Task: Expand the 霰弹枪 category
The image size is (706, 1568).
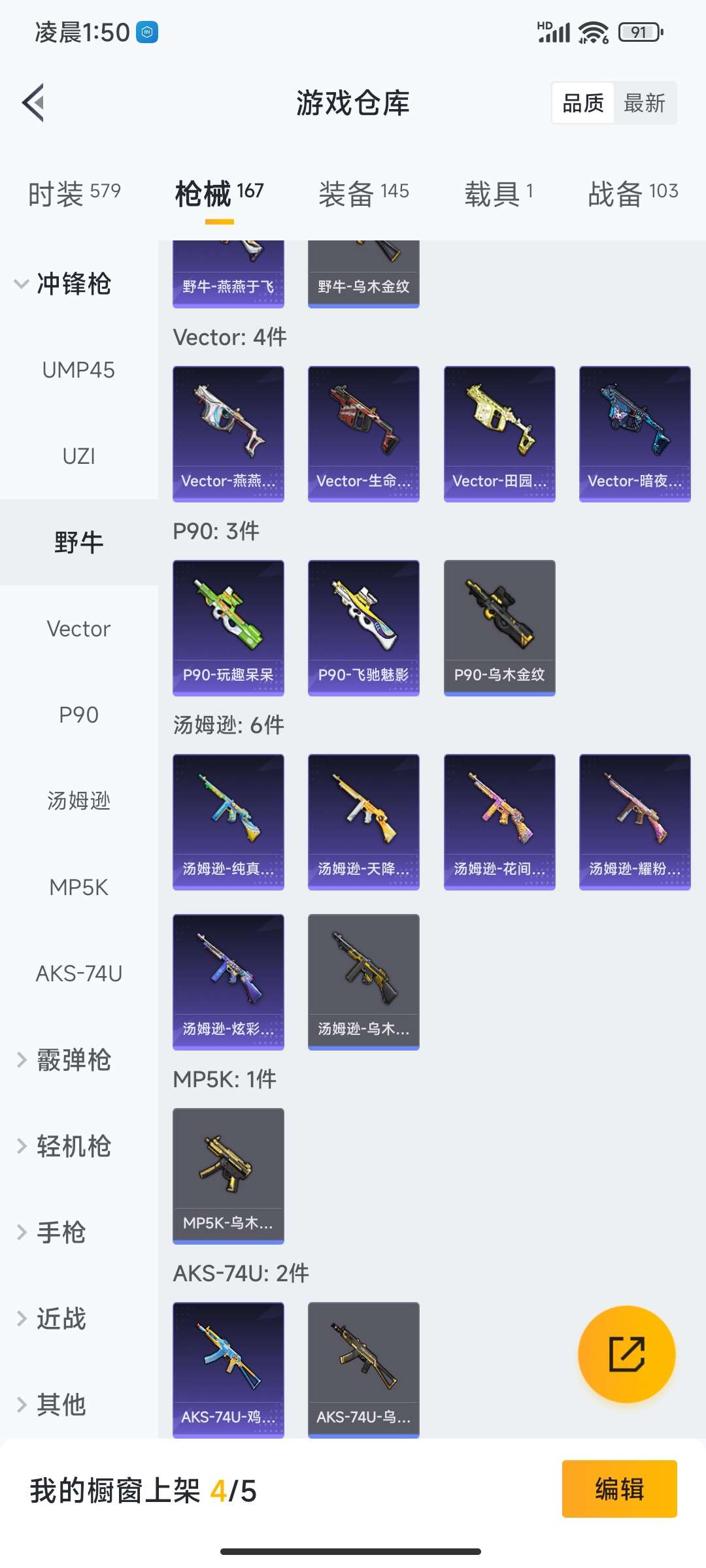Action: coord(64,1060)
